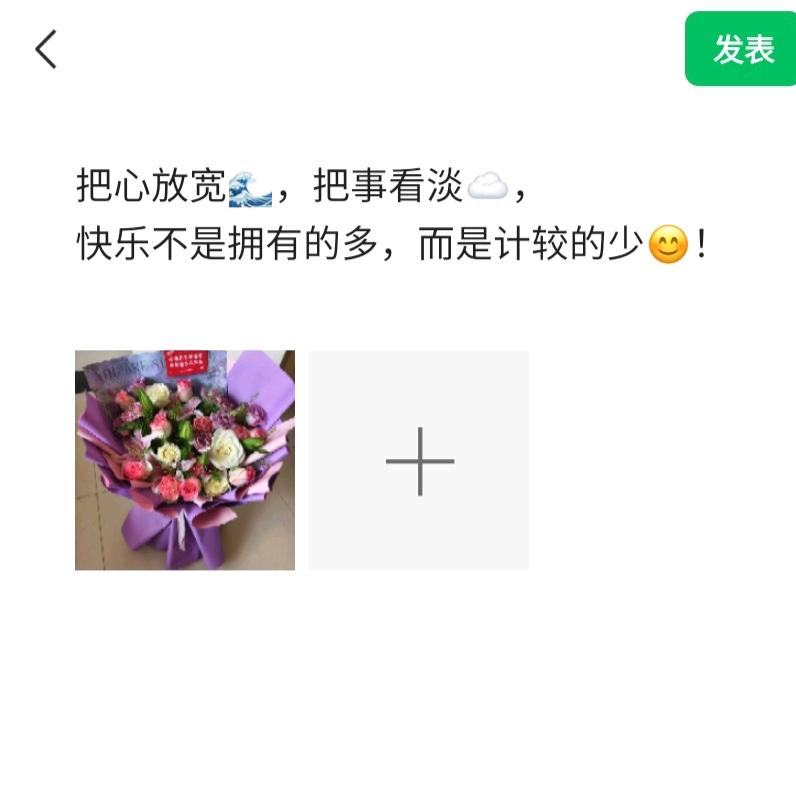Go back using the top-left arrow
The image size is (796, 796).
pos(46,49)
